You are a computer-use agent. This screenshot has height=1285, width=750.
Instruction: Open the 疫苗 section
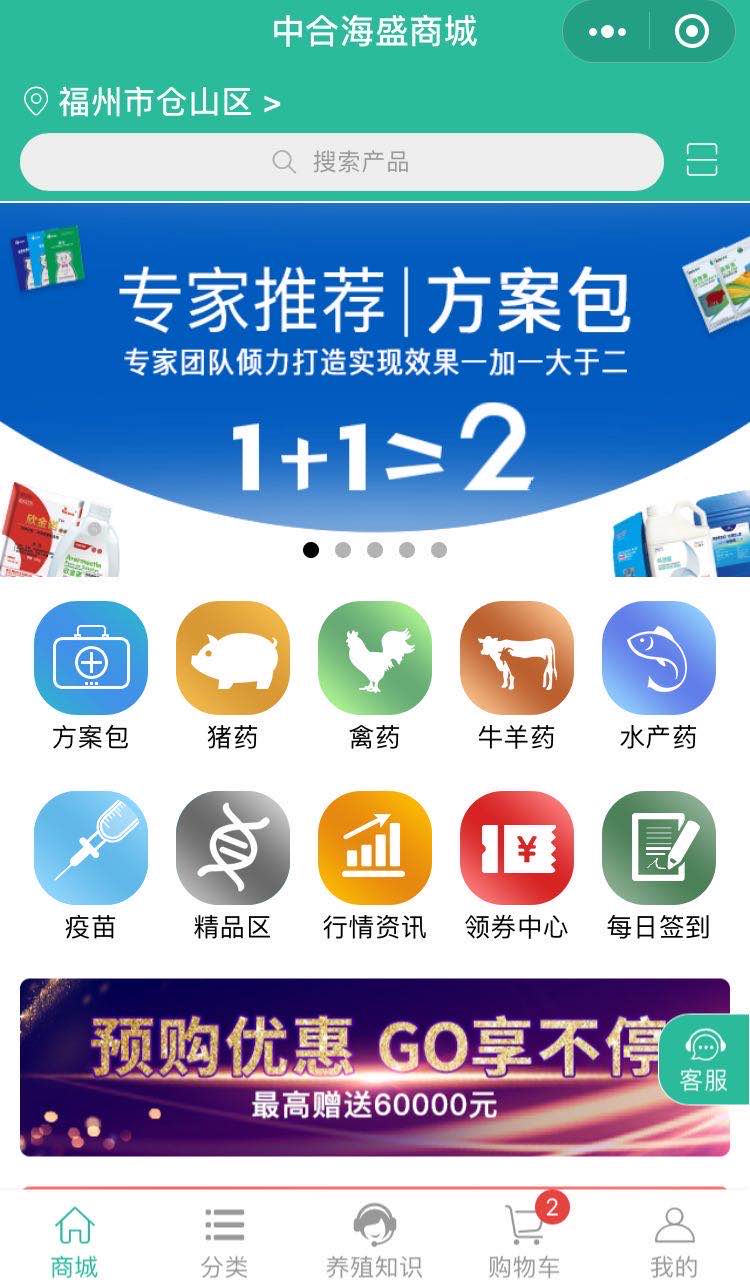[x=91, y=848]
